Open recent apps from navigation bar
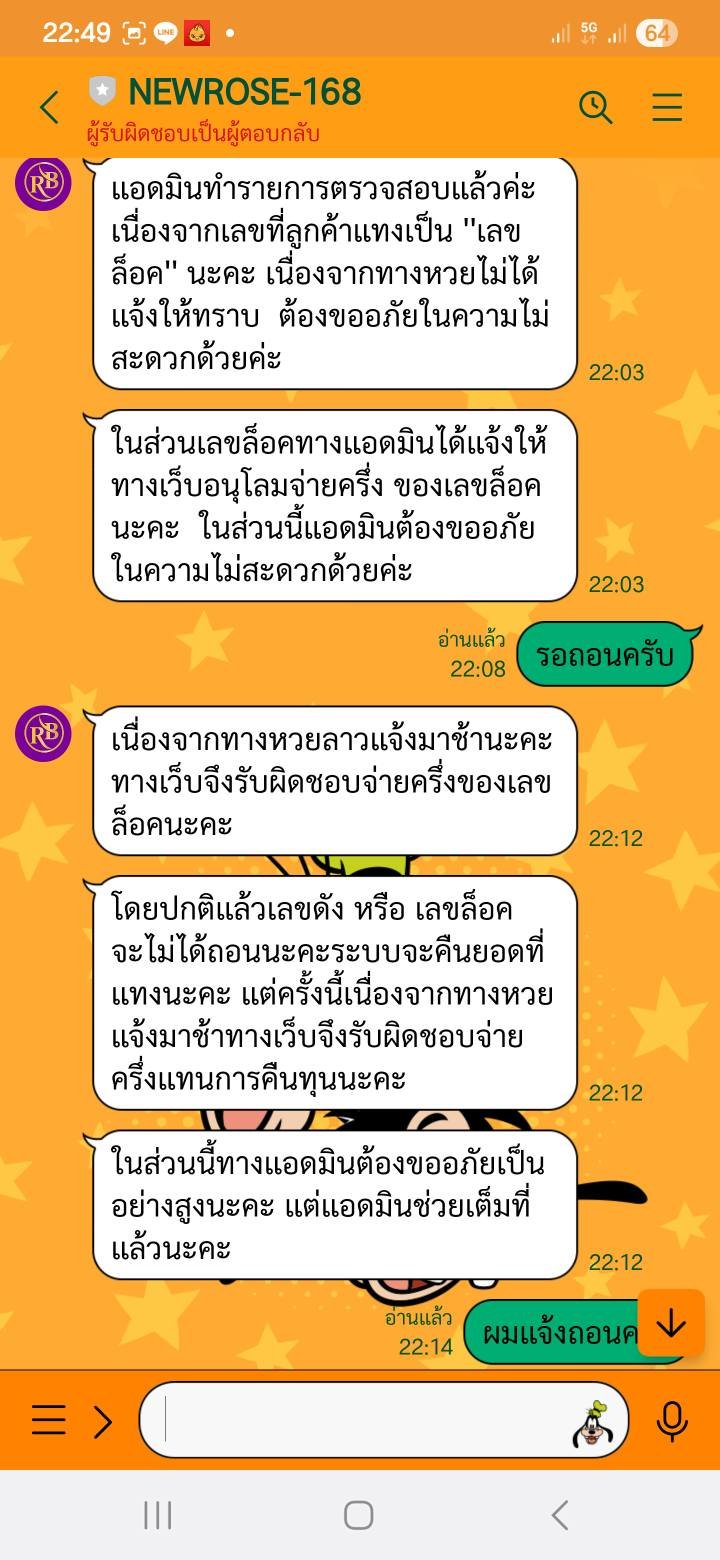 pyautogui.click(x=158, y=1515)
